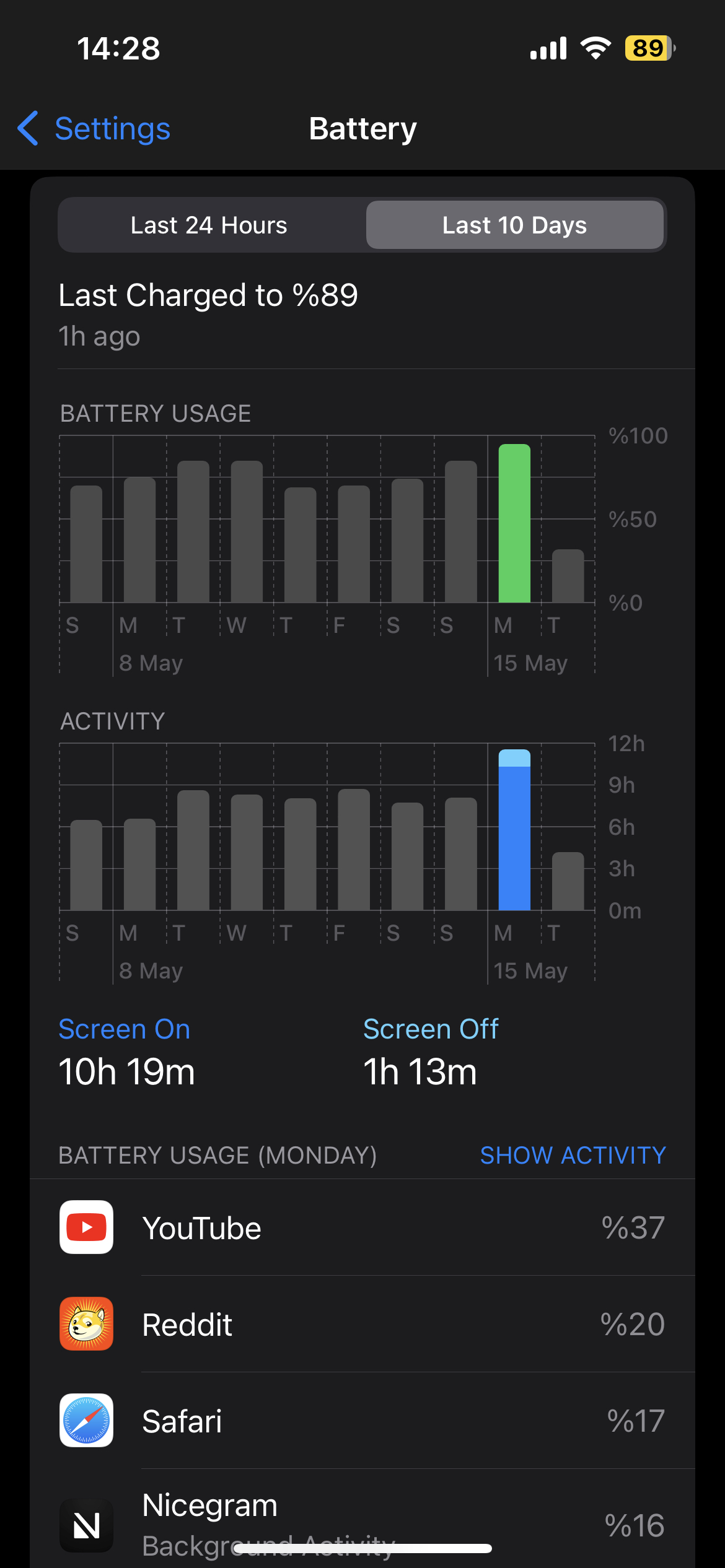Viewport: 725px width, 1568px height.
Task: Select the Last 10 Days segment
Action: (514, 225)
